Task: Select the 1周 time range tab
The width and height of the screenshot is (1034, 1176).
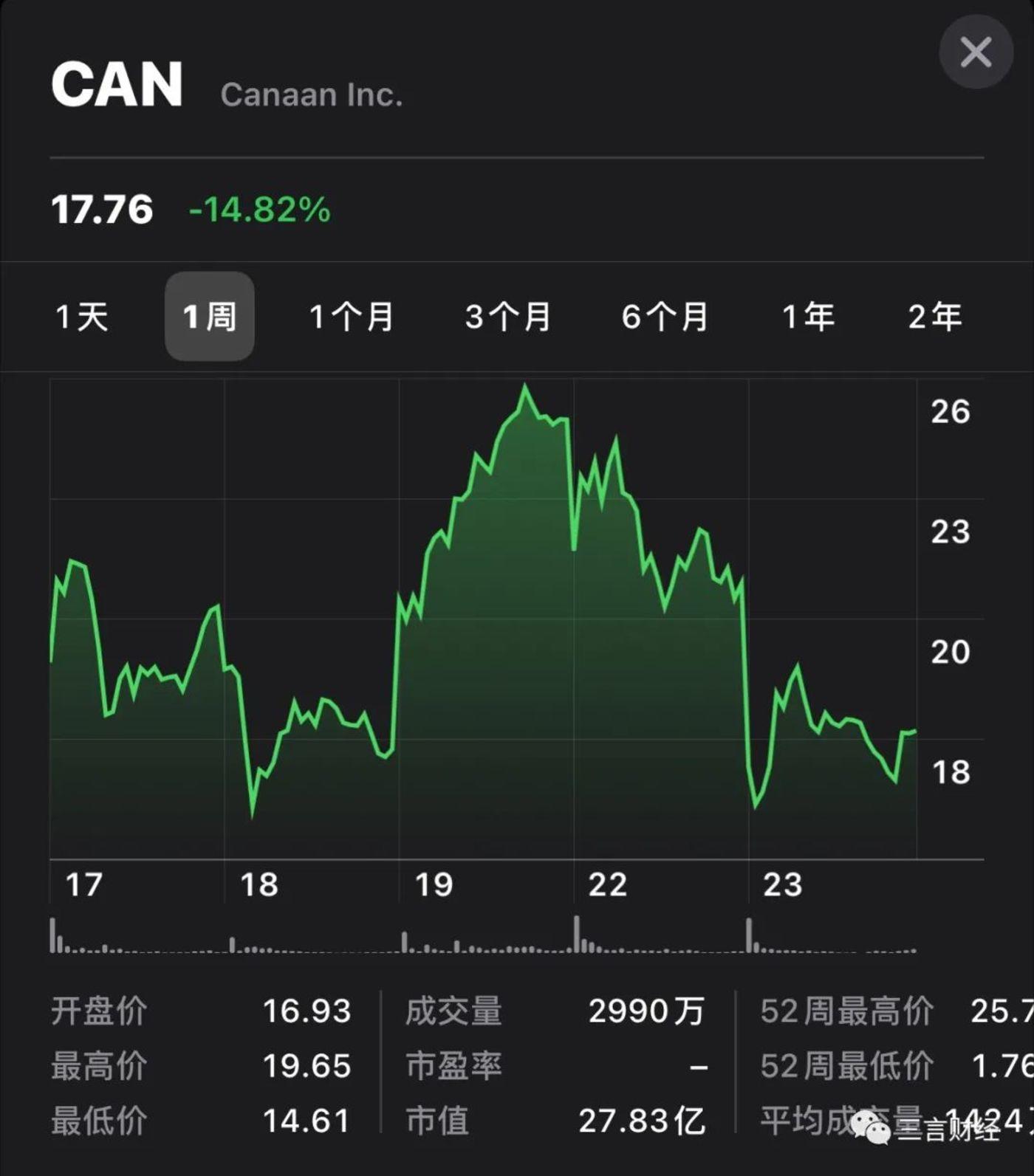Action: pyautogui.click(x=209, y=316)
